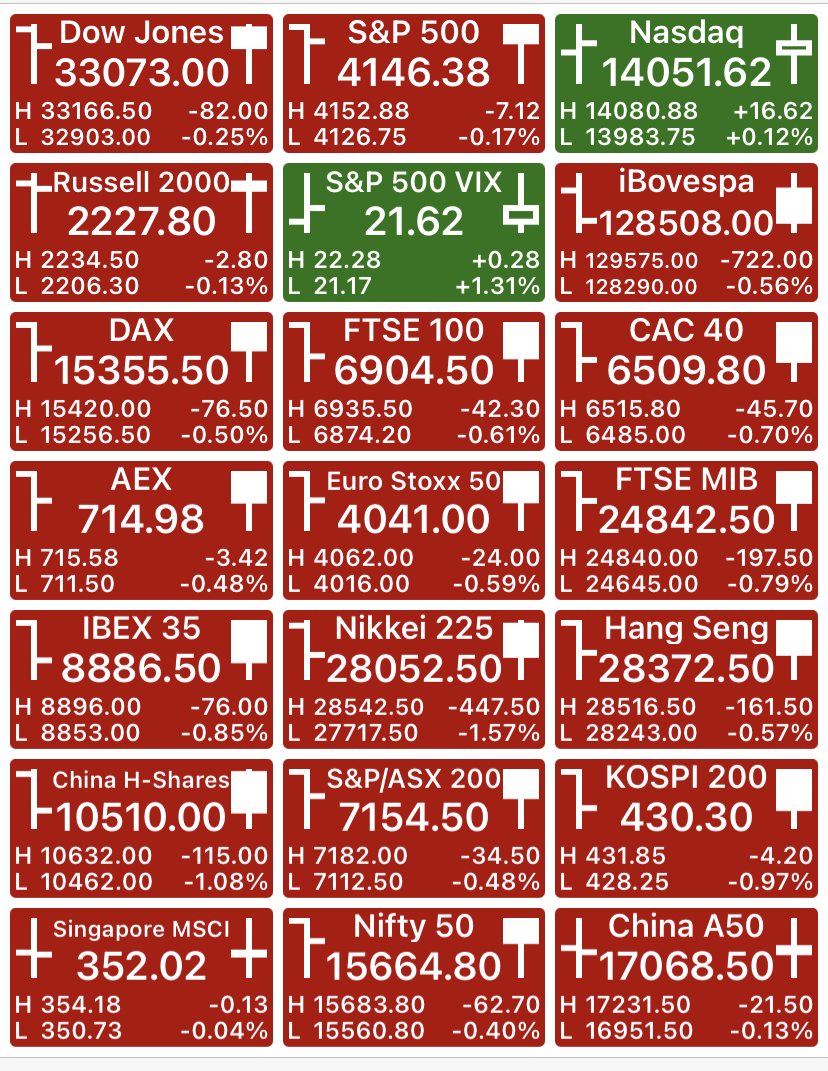Select the Nifty 50 tile
This screenshot has height=1071, width=828.
pyautogui.click(x=414, y=977)
